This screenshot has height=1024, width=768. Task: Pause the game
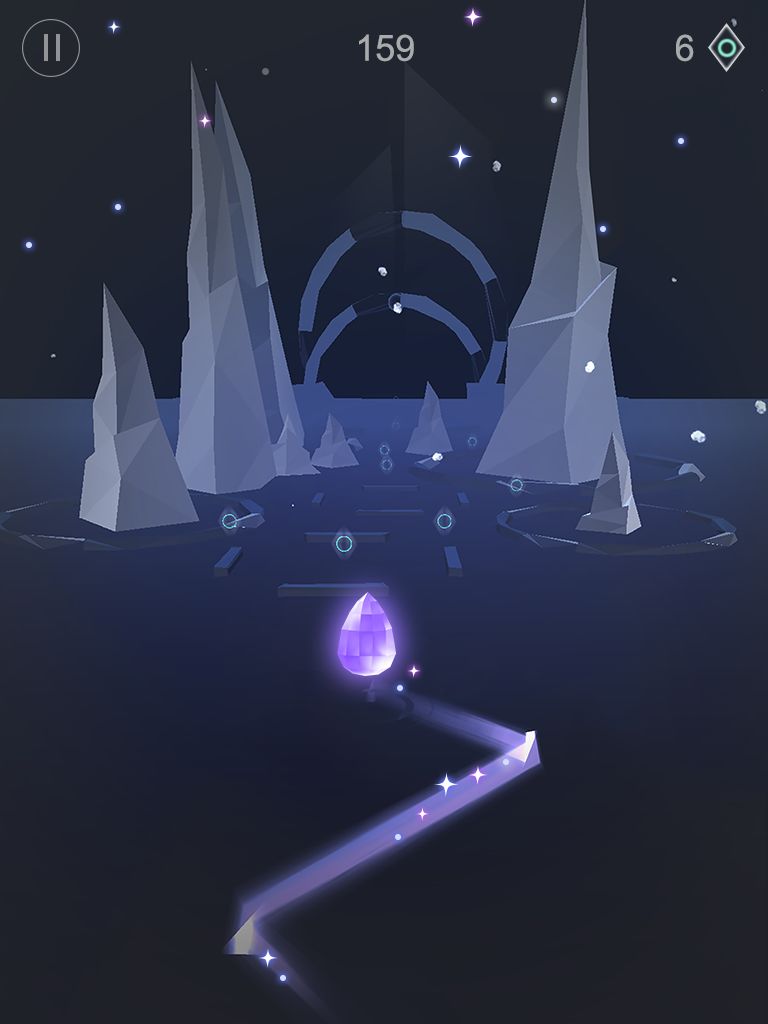[x=50, y=48]
